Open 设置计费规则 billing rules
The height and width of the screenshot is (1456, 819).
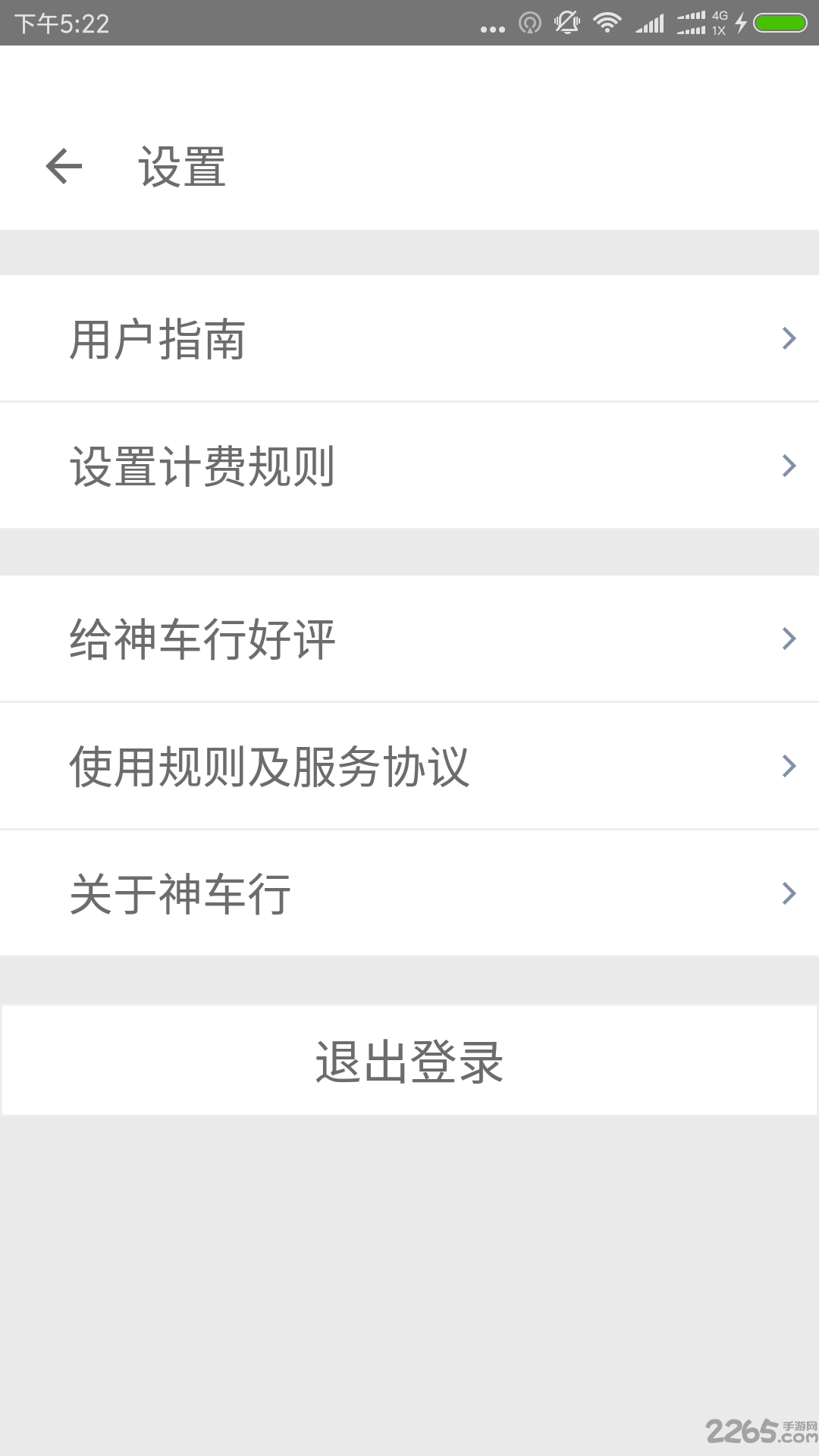tap(409, 466)
